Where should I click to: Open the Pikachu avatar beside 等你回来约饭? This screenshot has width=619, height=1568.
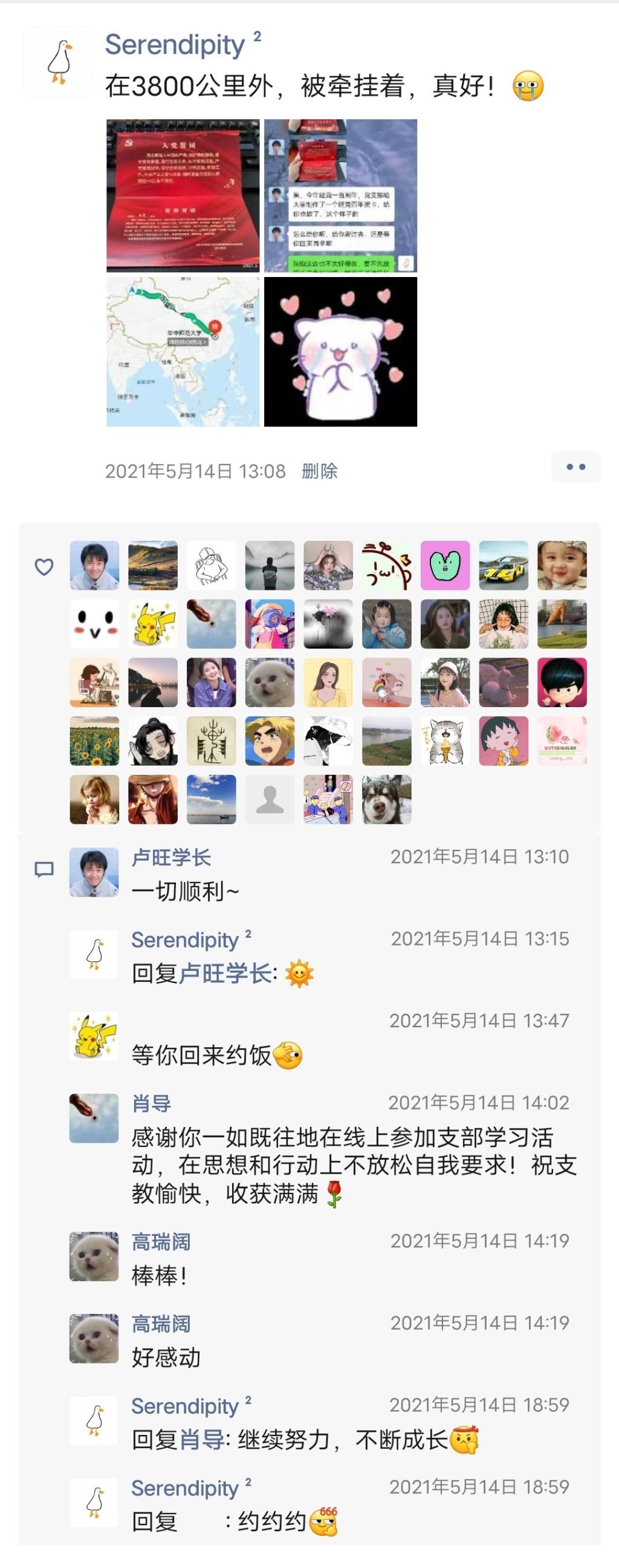tap(94, 1037)
